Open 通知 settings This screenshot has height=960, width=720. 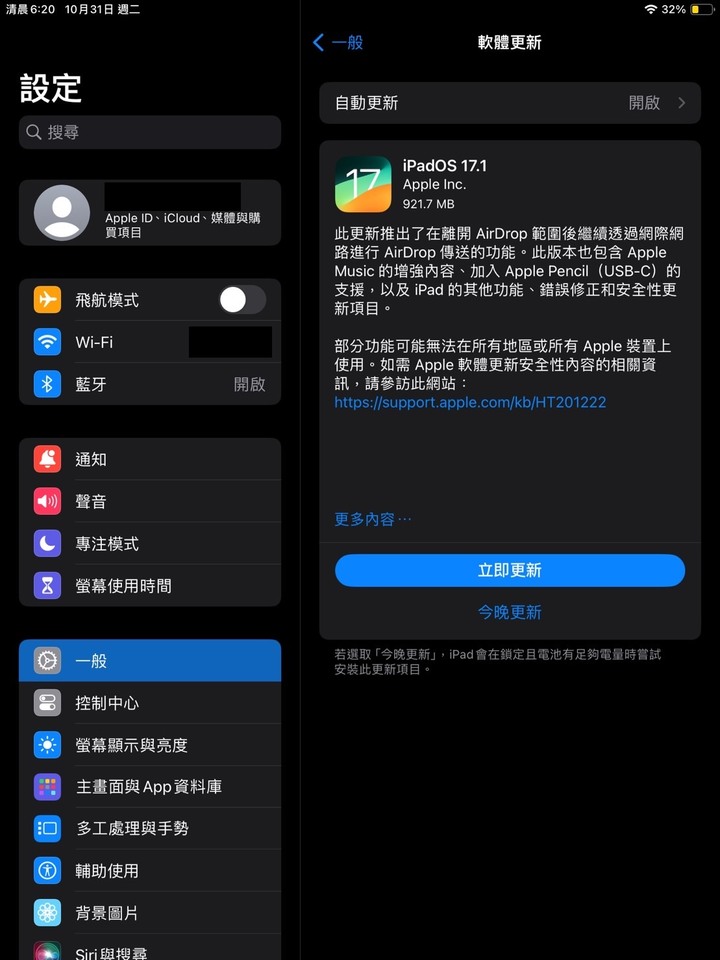(x=150, y=459)
